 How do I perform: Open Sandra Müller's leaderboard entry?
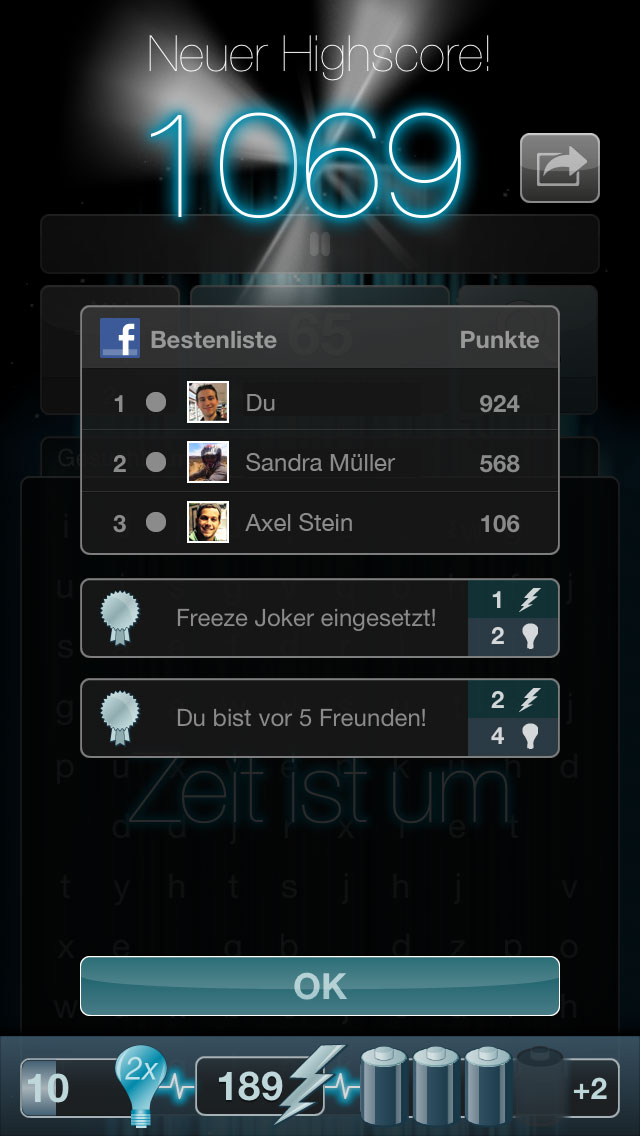(x=320, y=462)
